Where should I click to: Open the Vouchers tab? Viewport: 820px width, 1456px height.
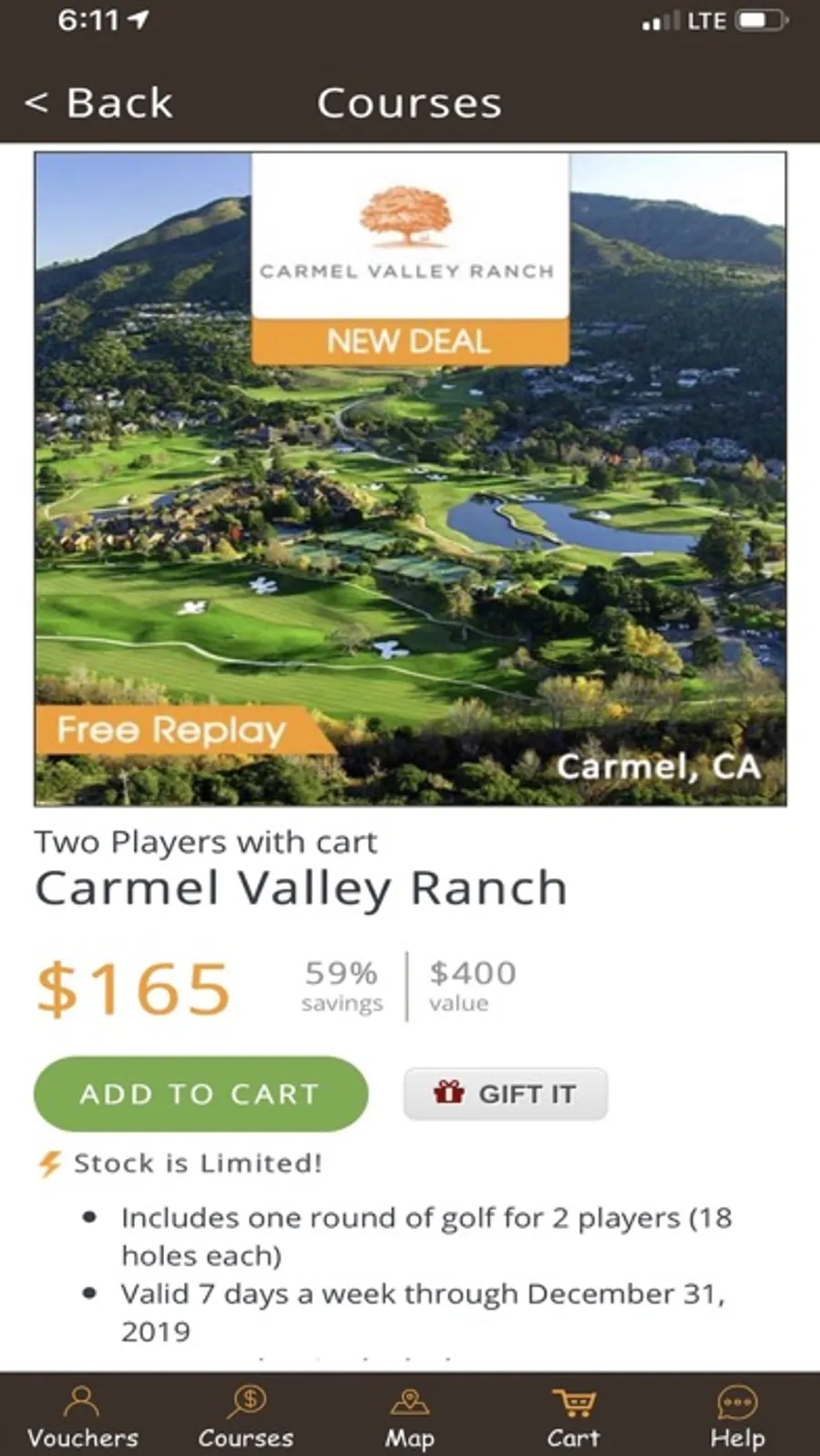(82, 1417)
